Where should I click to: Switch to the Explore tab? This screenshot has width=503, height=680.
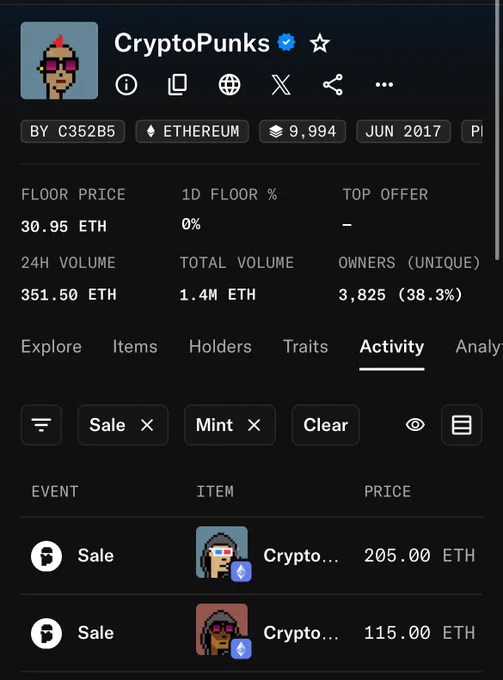(51, 347)
